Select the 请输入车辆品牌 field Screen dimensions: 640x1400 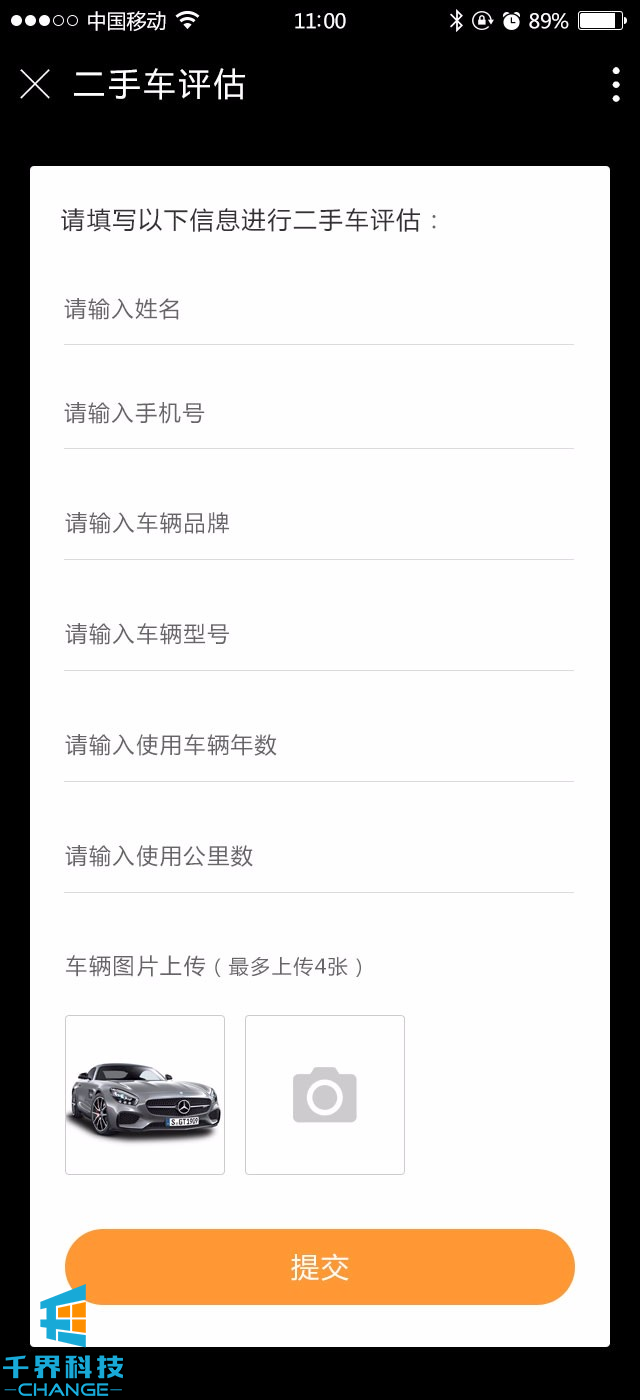[319, 524]
